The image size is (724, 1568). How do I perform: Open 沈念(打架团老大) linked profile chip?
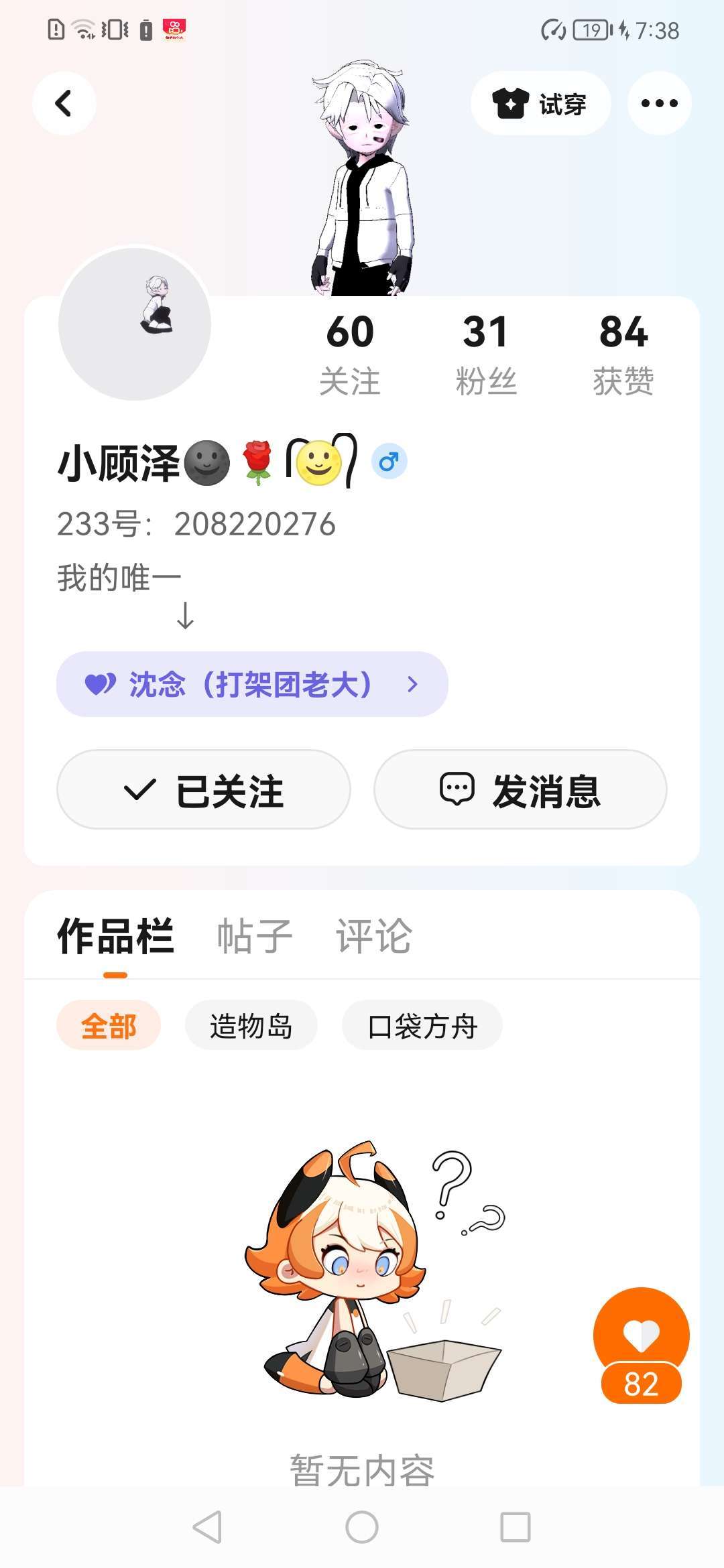(x=252, y=684)
